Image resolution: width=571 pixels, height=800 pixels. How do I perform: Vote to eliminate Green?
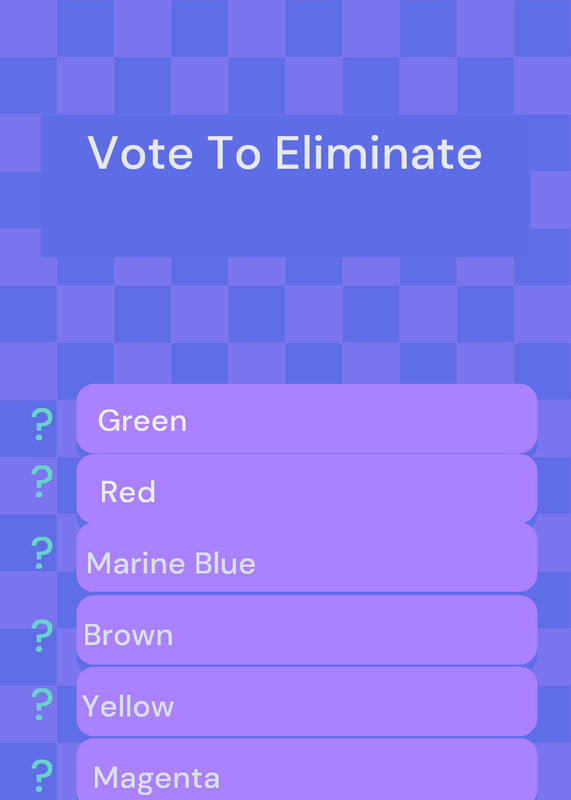pyautogui.click(x=307, y=418)
